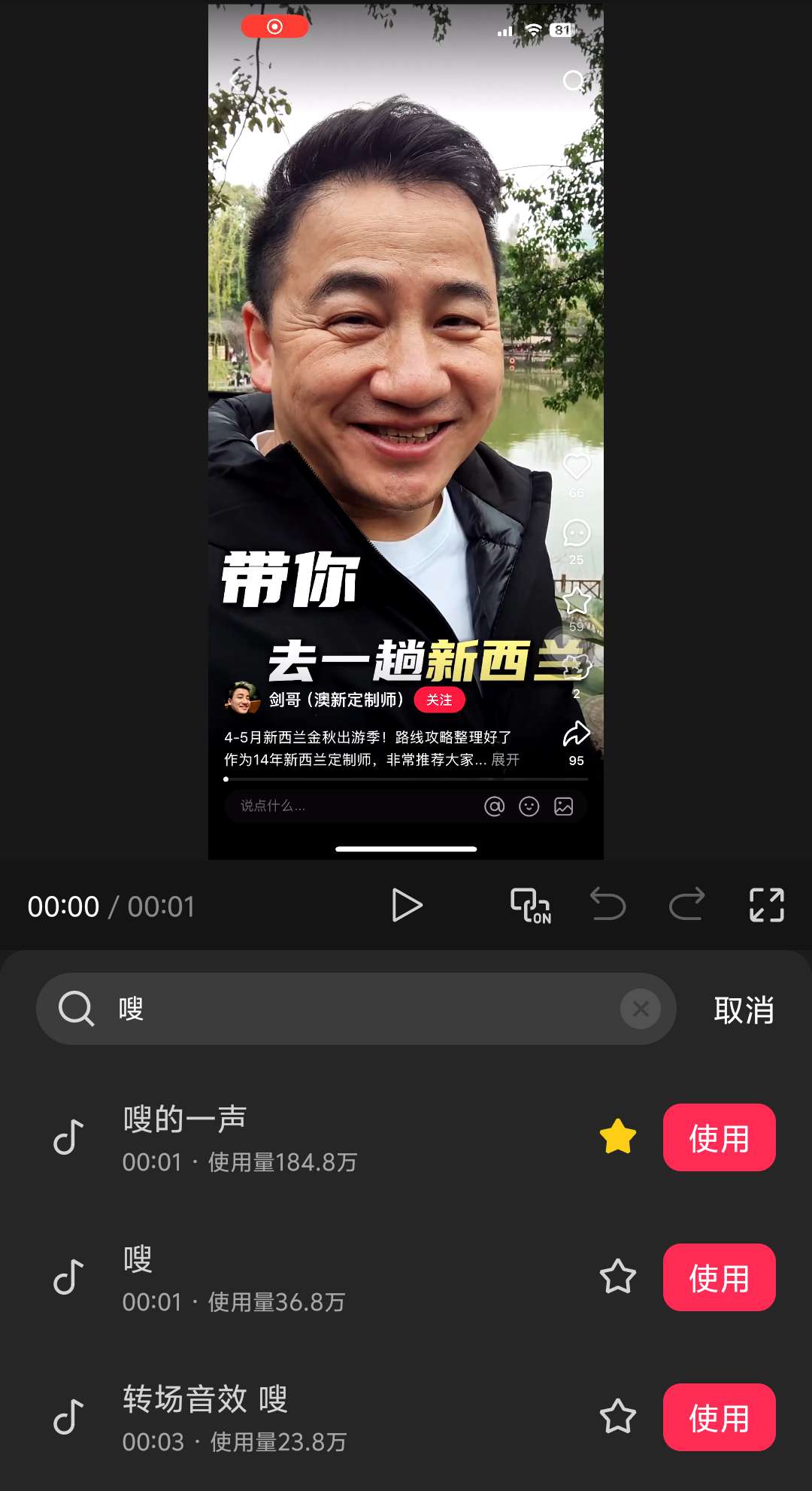The width and height of the screenshot is (812, 1491).
Task: Undo the last edit
Action: 607,905
